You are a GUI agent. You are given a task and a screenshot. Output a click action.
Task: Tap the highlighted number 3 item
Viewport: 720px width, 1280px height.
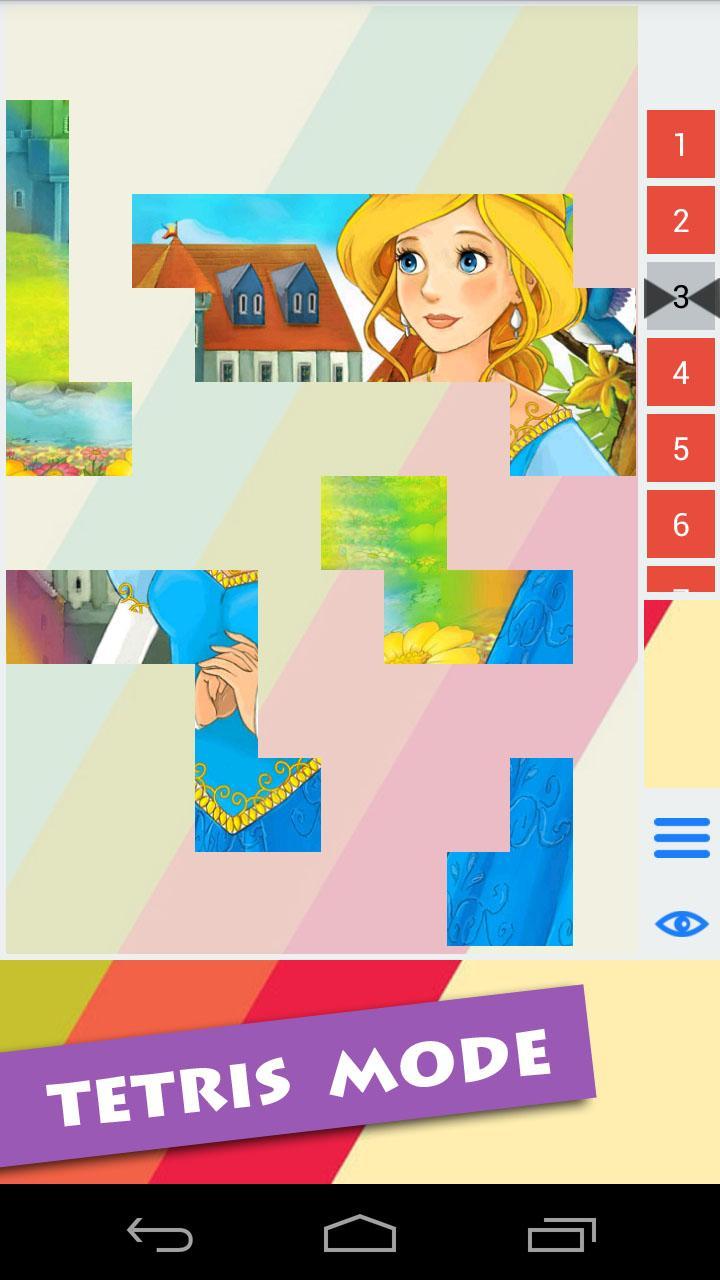680,296
